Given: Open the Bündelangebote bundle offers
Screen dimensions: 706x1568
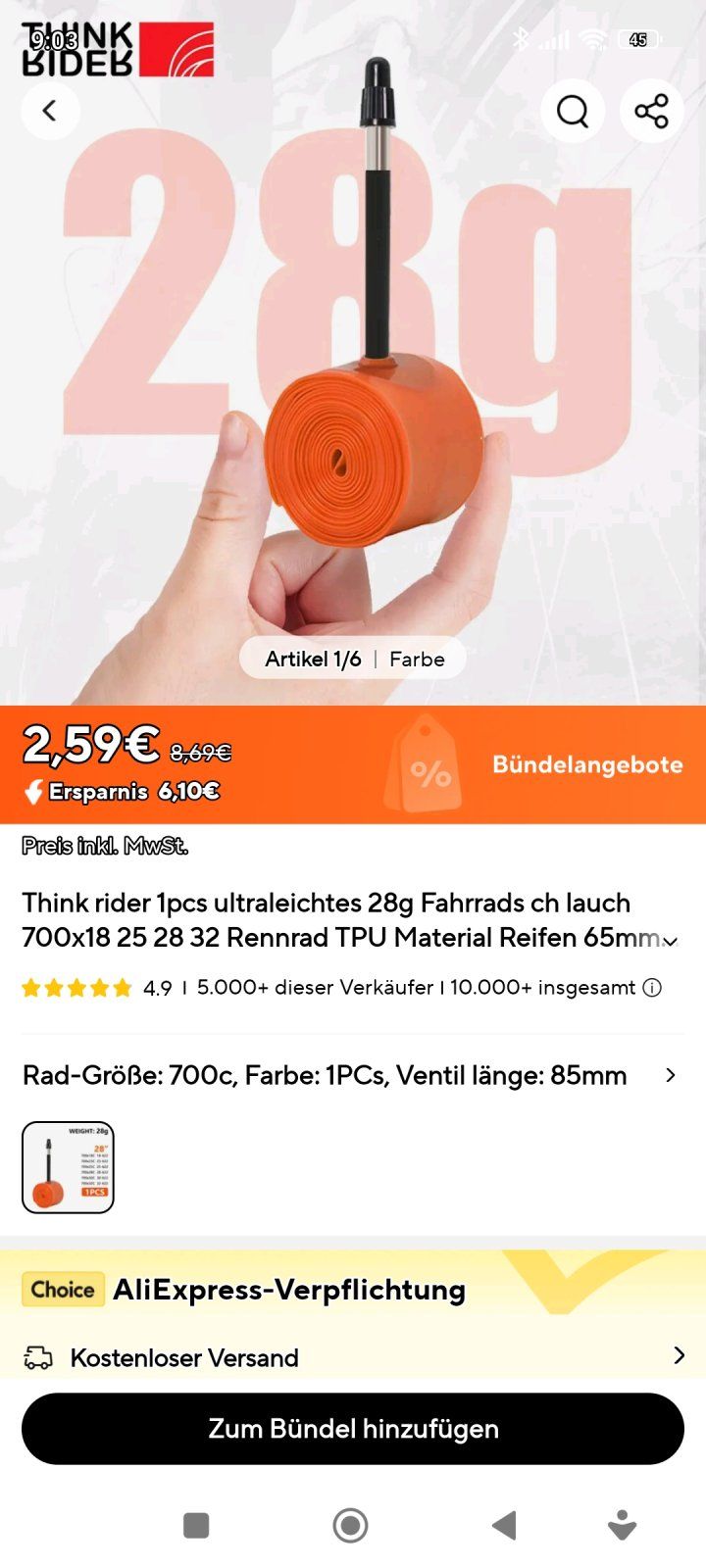Looking at the screenshot, I should 586,765.
